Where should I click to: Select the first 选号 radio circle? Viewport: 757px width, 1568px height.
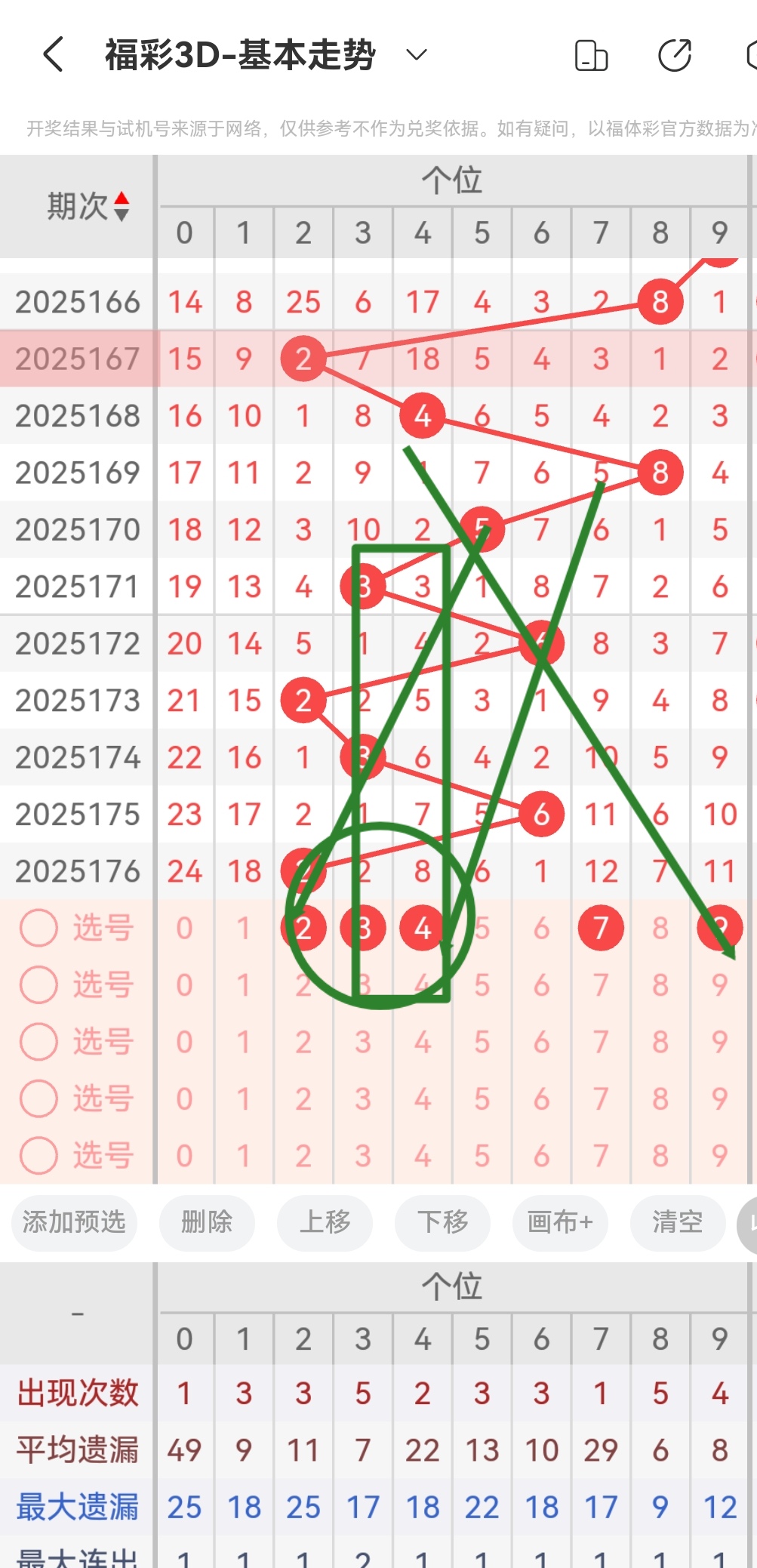[38, 927]
